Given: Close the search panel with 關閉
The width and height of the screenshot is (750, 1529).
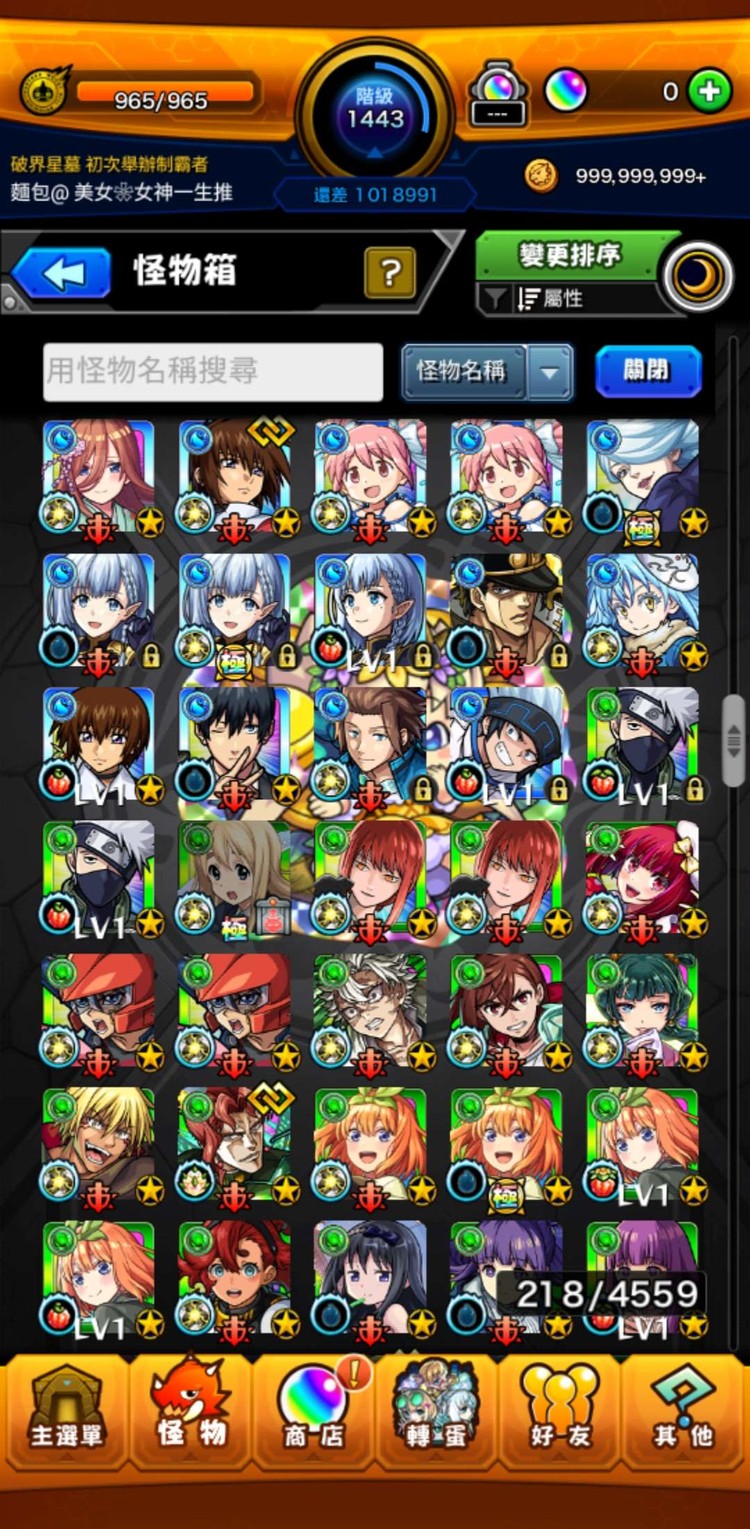Looking at the screenshot, I should 648,372.
